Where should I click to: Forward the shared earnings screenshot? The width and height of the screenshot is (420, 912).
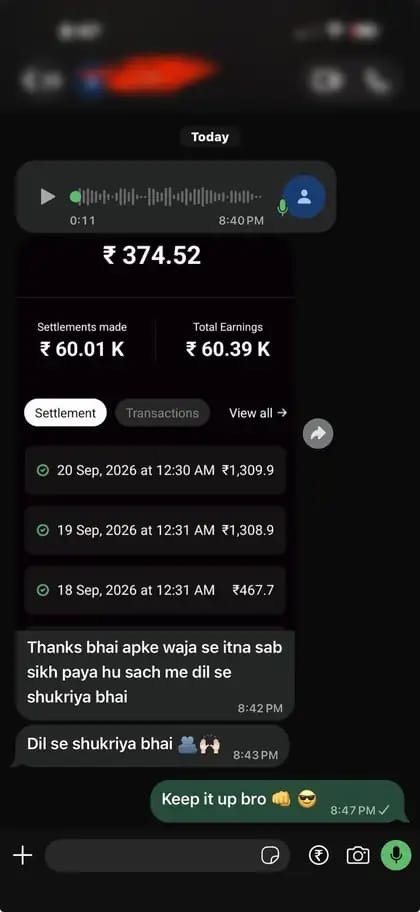tap(318, 434)
